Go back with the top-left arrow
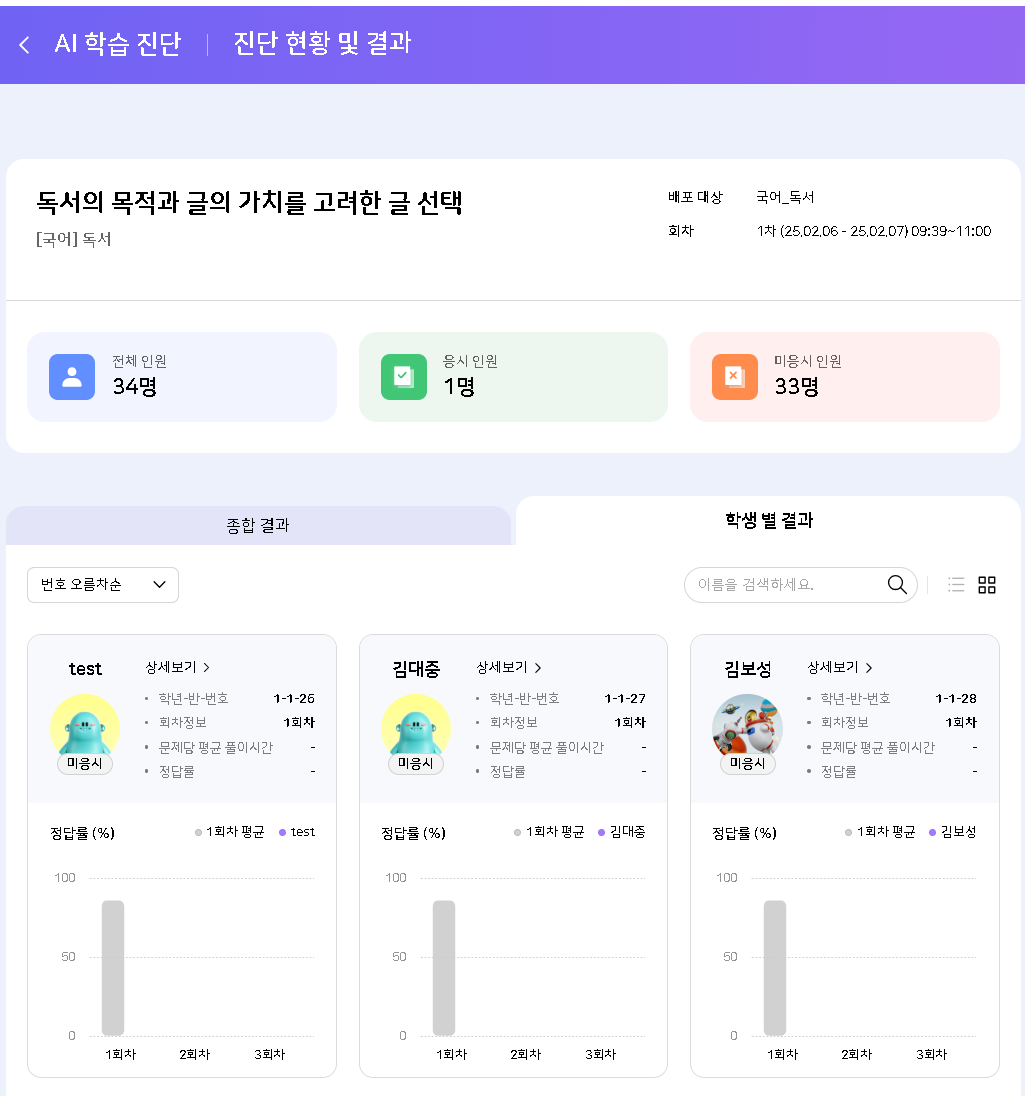 (25, 45)
